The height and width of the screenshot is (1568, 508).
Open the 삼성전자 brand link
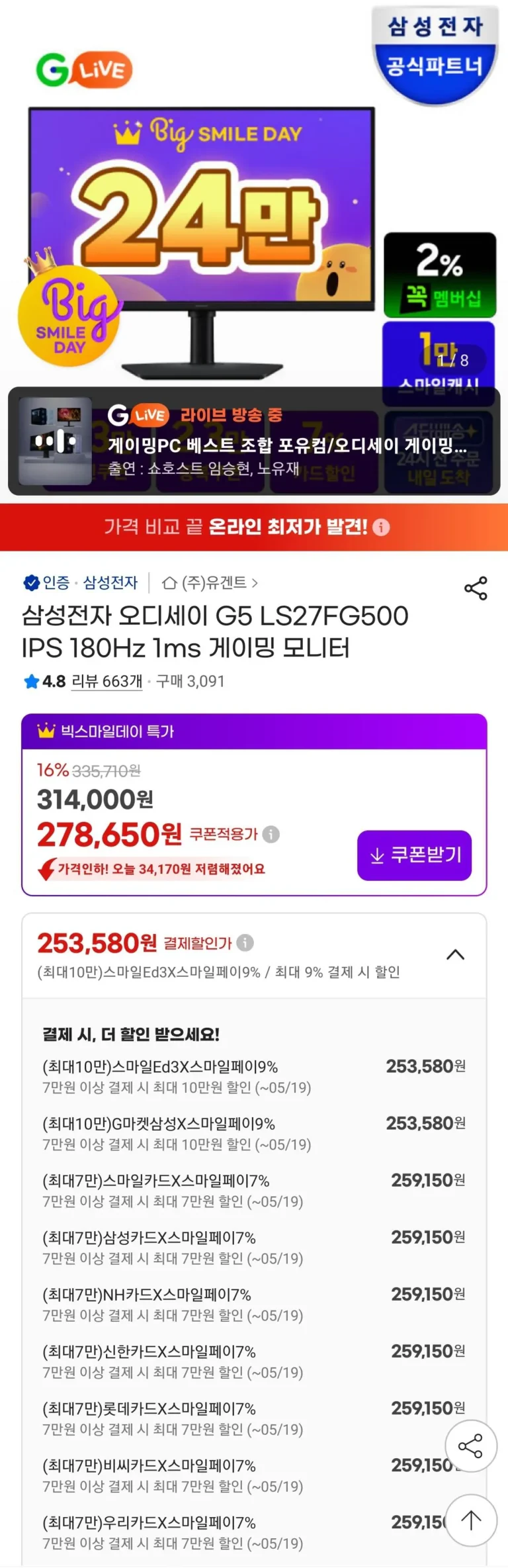[110, 582]
